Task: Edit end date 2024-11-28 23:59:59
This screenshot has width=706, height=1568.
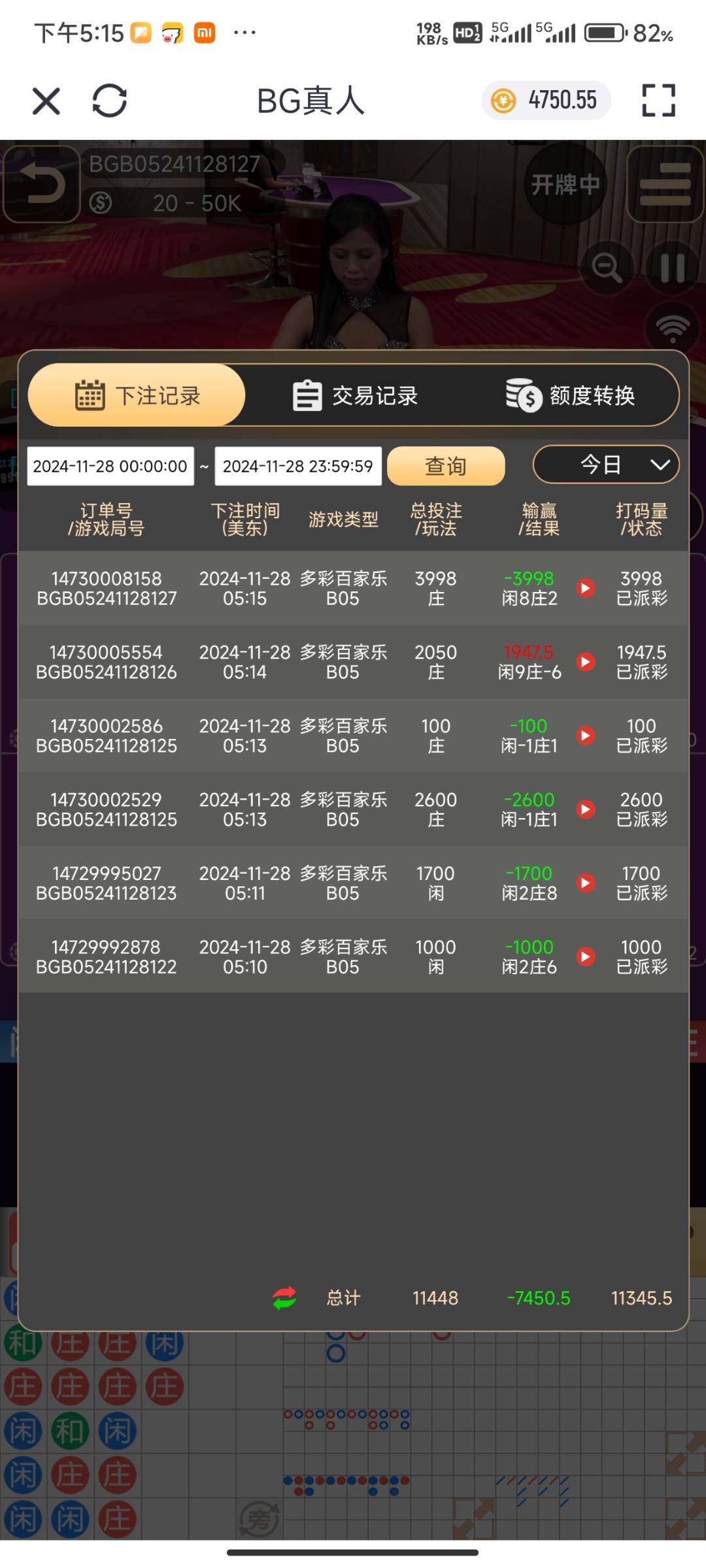Action: click(298, 466)
